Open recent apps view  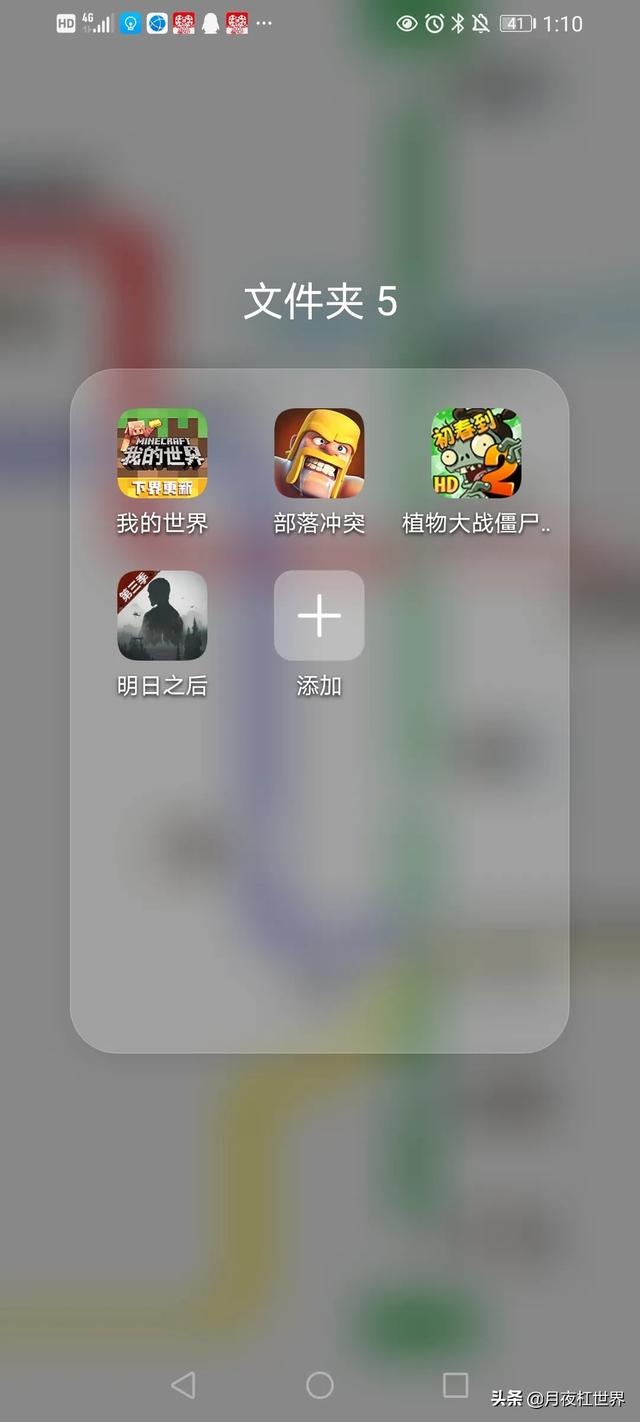pos(456,1384)
